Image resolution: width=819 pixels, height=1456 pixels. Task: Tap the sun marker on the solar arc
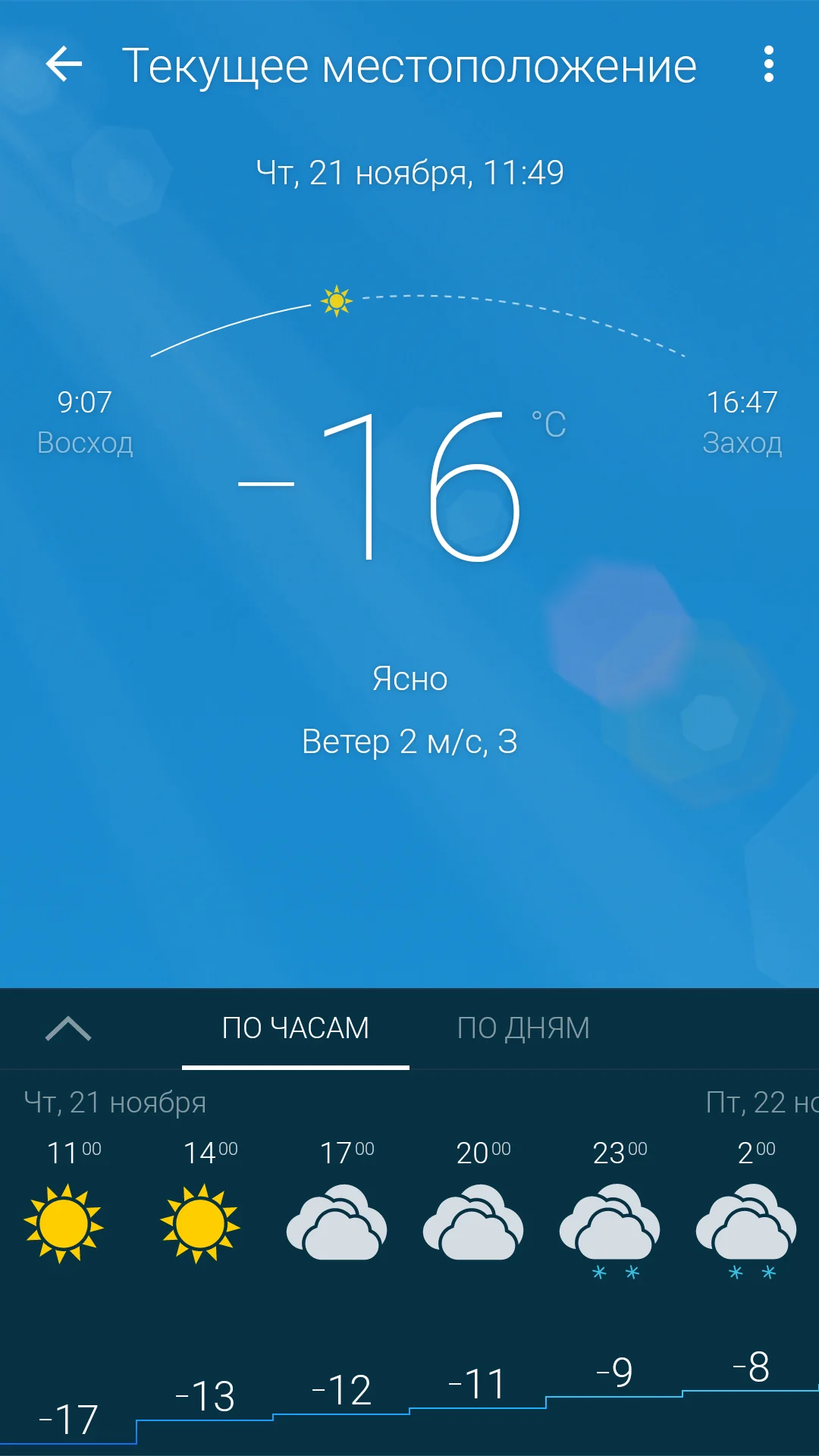coord(336,301)
